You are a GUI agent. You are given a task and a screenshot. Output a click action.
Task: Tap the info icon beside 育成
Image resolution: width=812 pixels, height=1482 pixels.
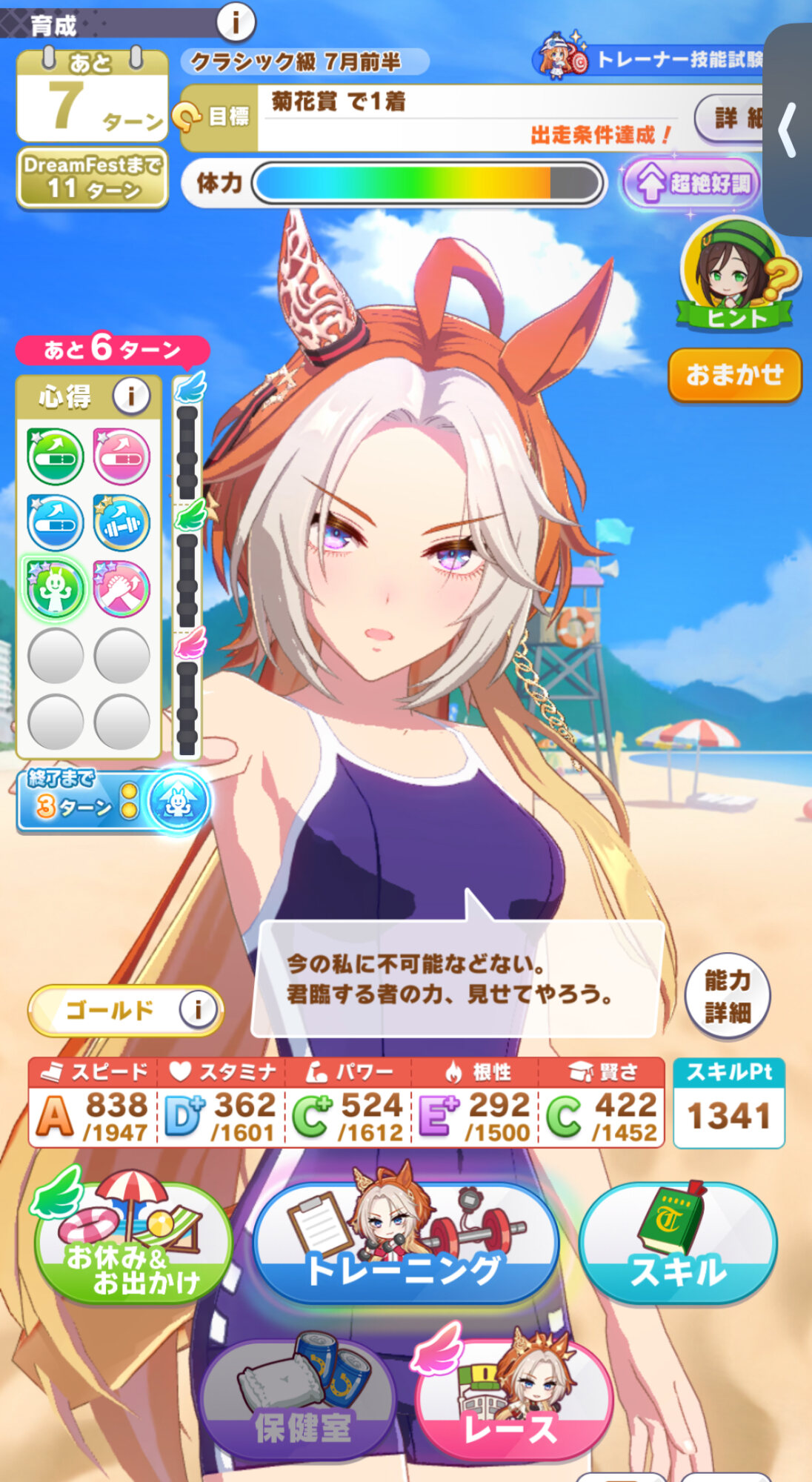click(x=236, y=22)
